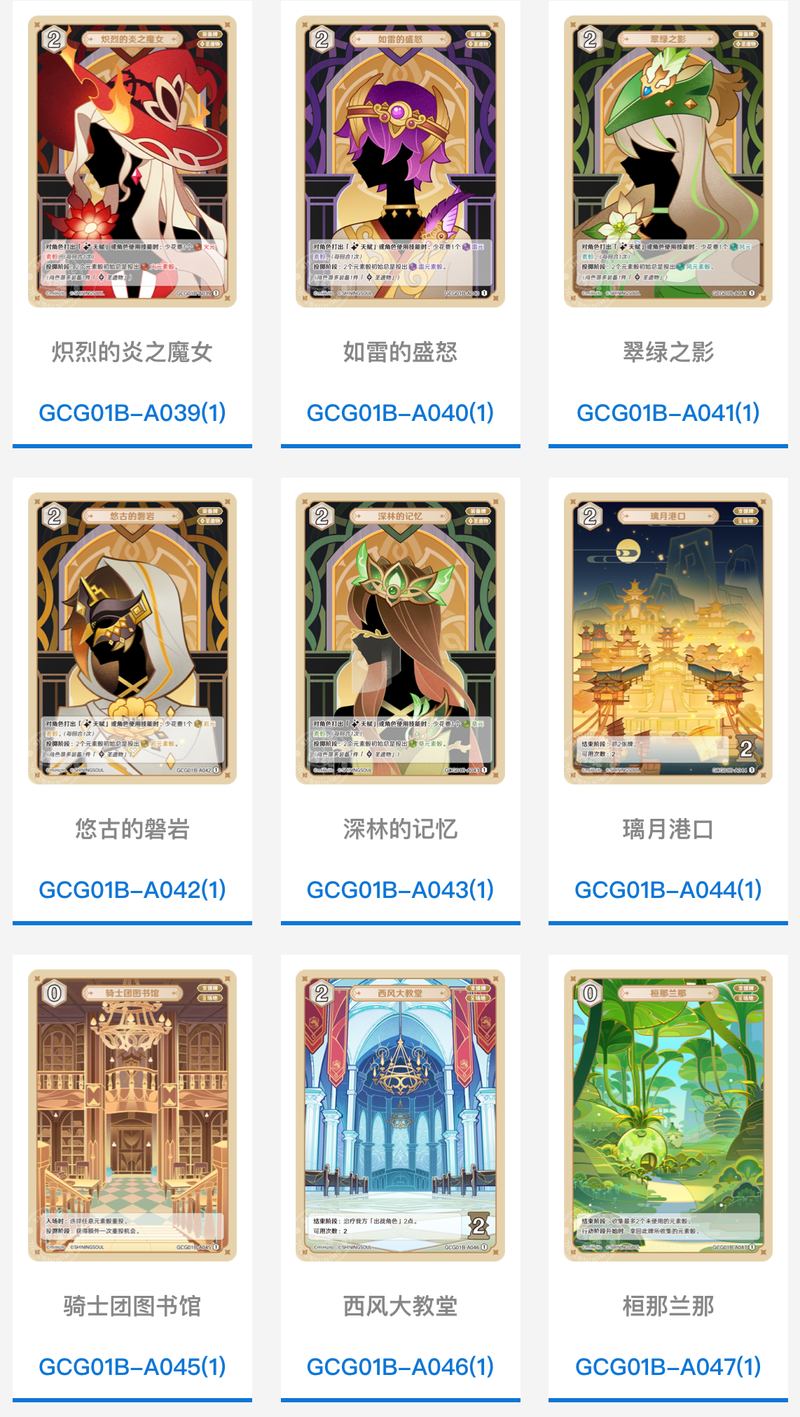
Task: Open the GCG01B-A039(1) card link
Action: point(134,408)
